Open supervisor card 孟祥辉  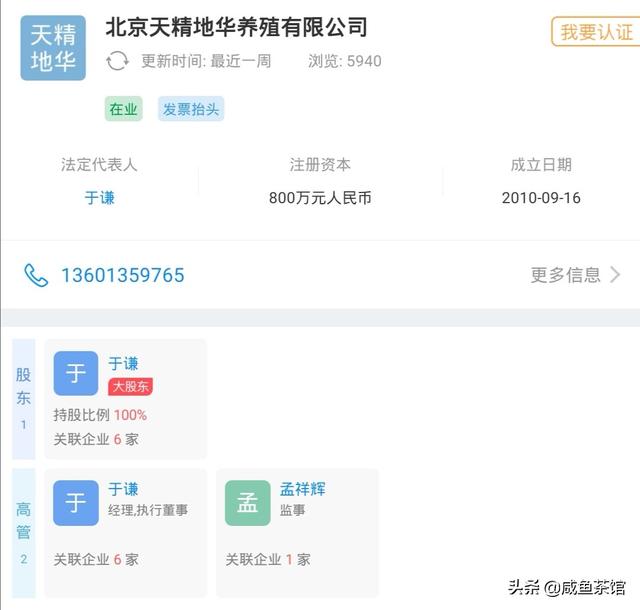[x=297, y=531]
